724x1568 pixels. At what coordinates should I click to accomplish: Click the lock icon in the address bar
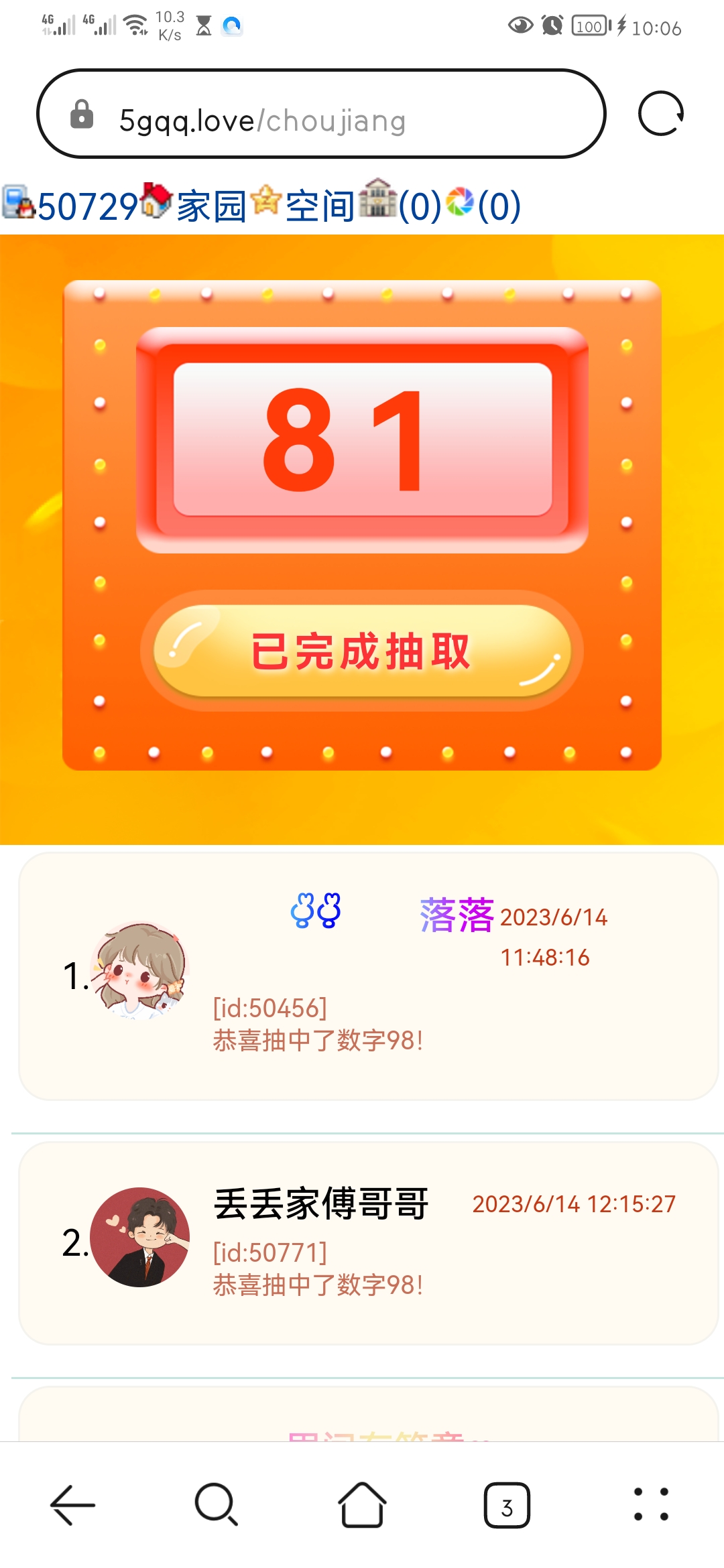pos(82,115)
